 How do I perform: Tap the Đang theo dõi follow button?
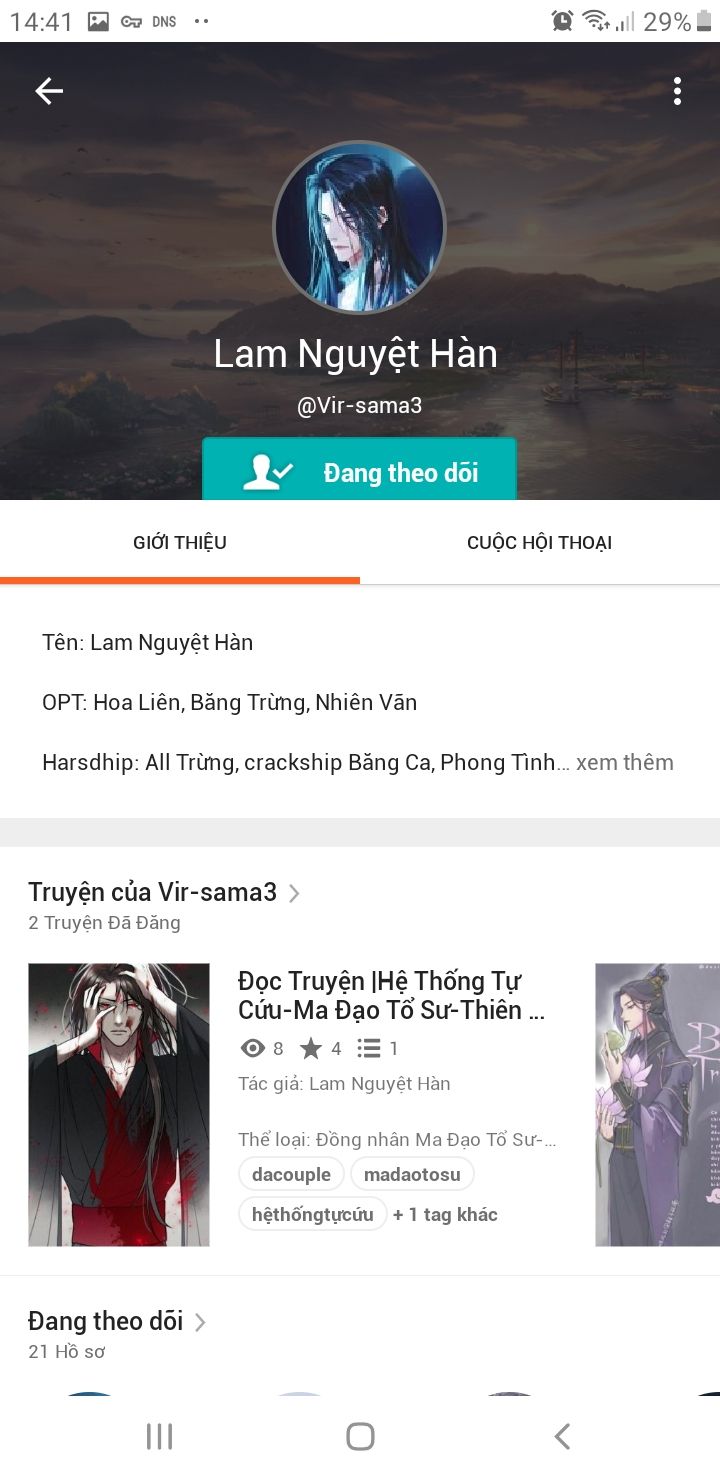pyautogui.click(x=359, y=471)
